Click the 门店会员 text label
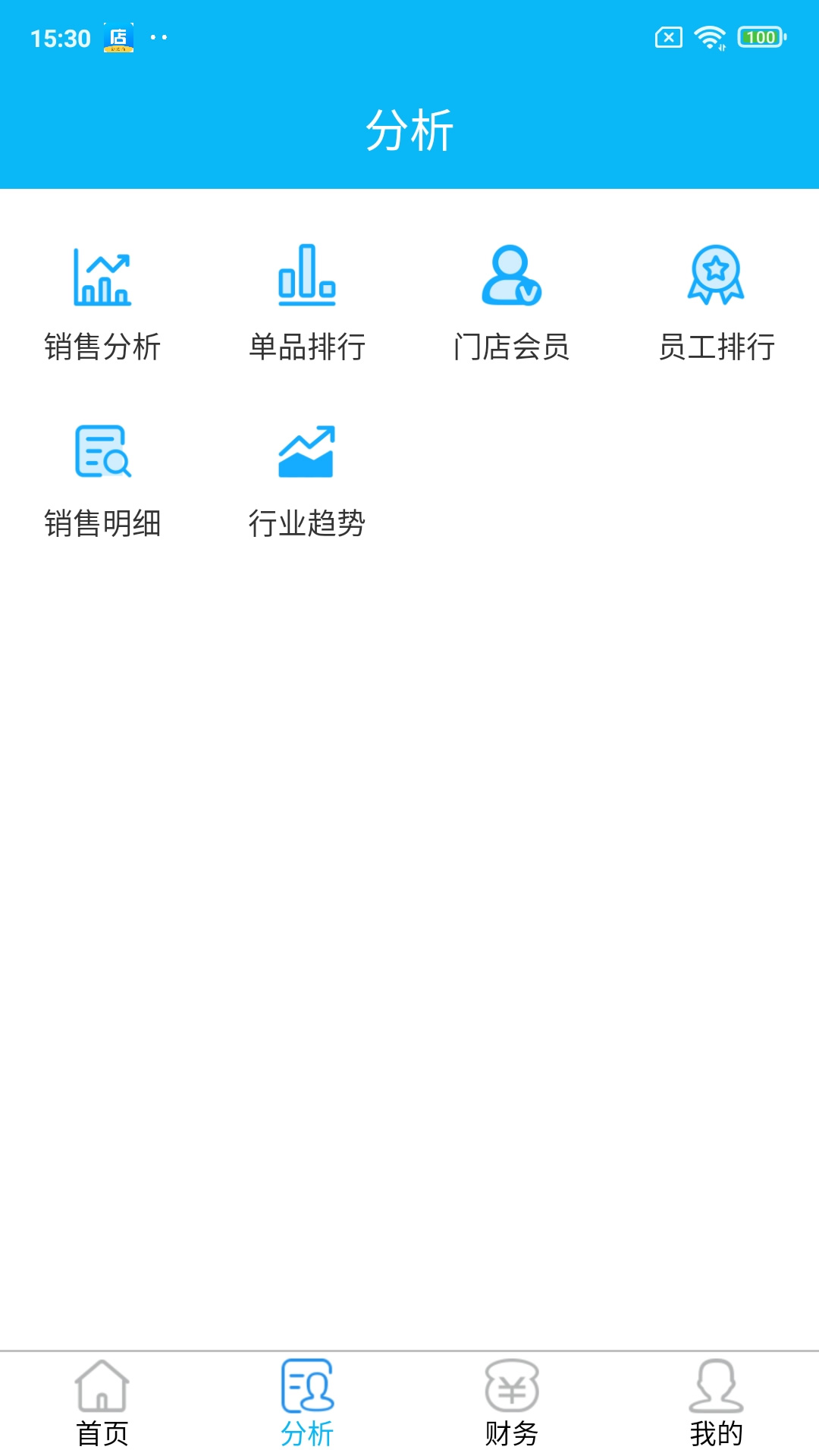 (512, 349)
